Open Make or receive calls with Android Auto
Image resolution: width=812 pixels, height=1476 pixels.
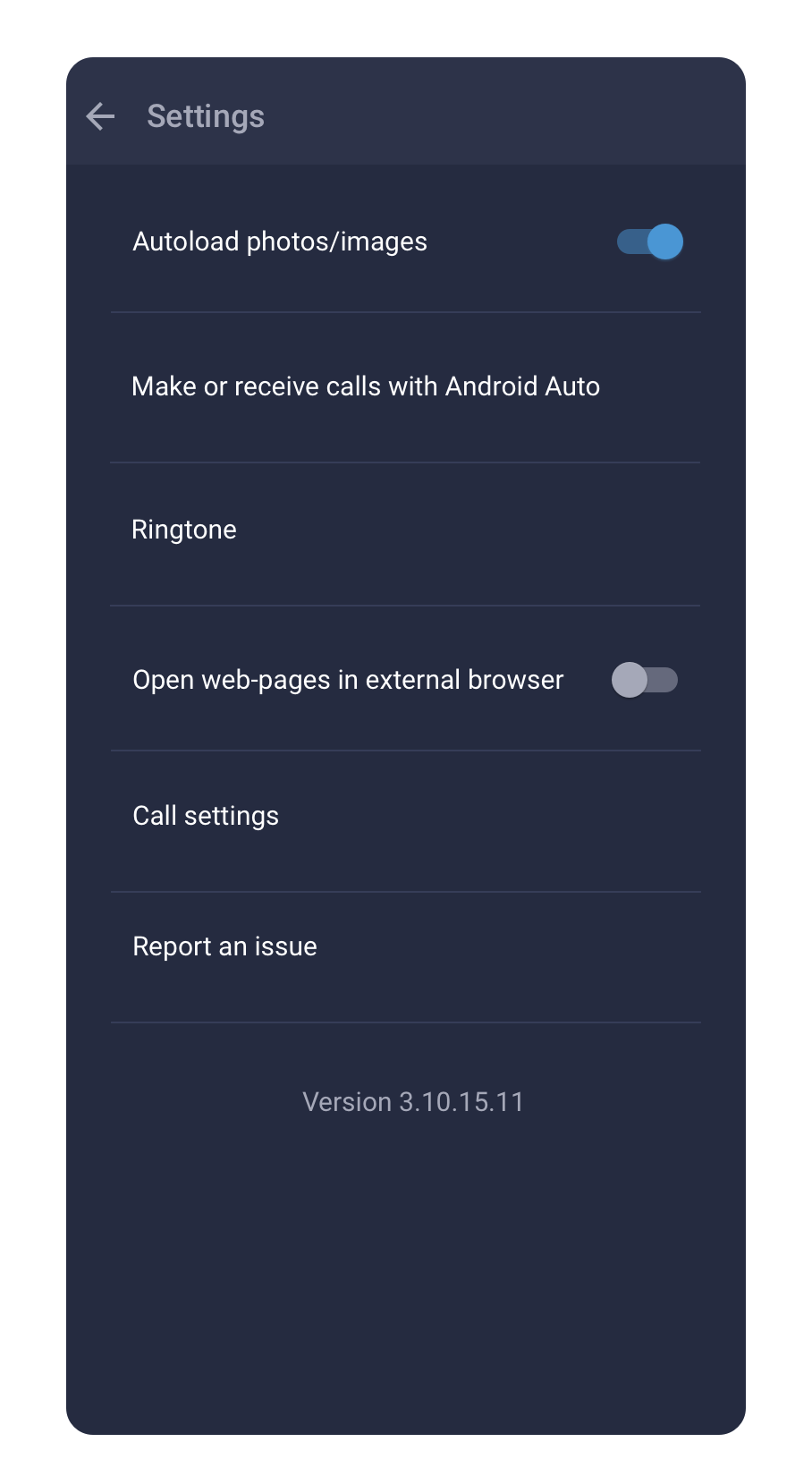[x=406, y=386]
